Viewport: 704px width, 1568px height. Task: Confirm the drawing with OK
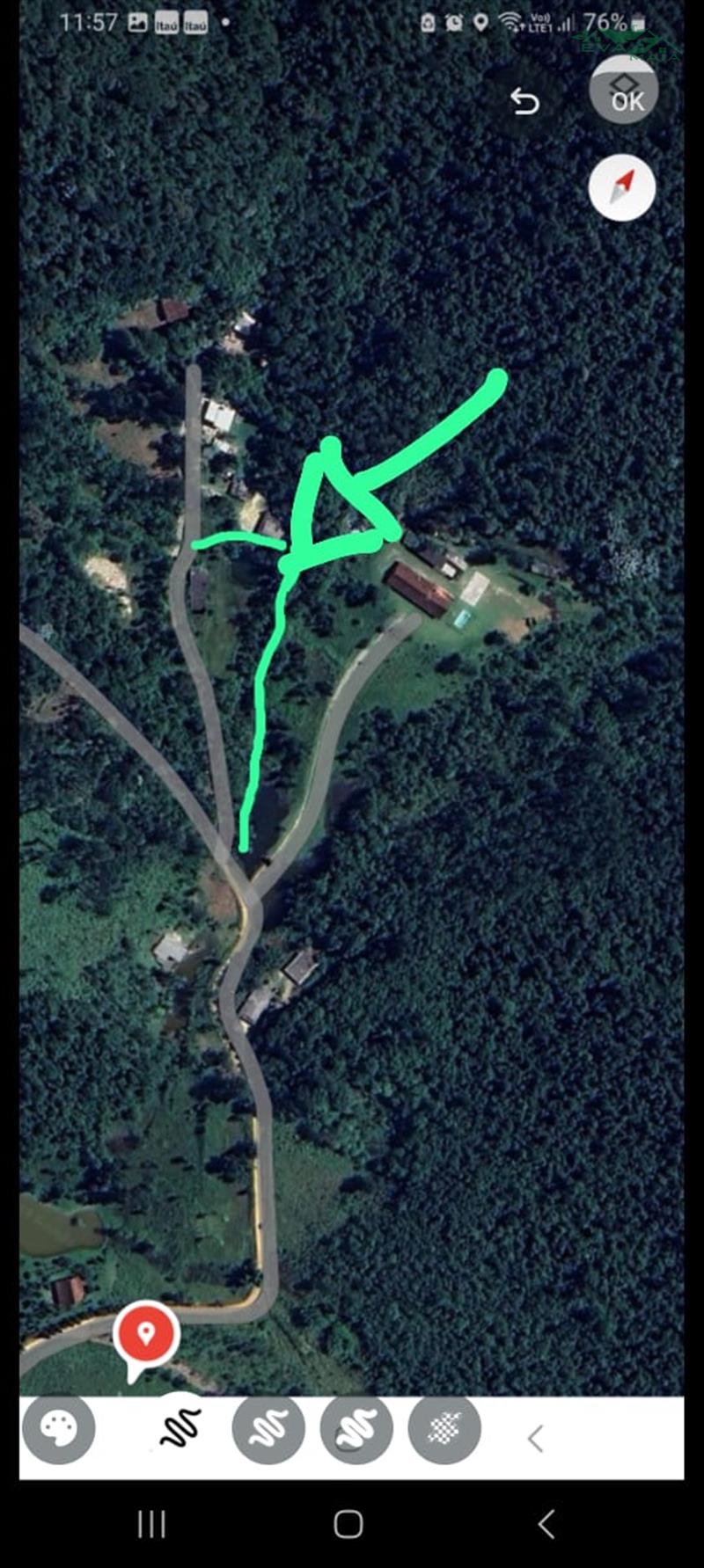click(x=625, y=91)
